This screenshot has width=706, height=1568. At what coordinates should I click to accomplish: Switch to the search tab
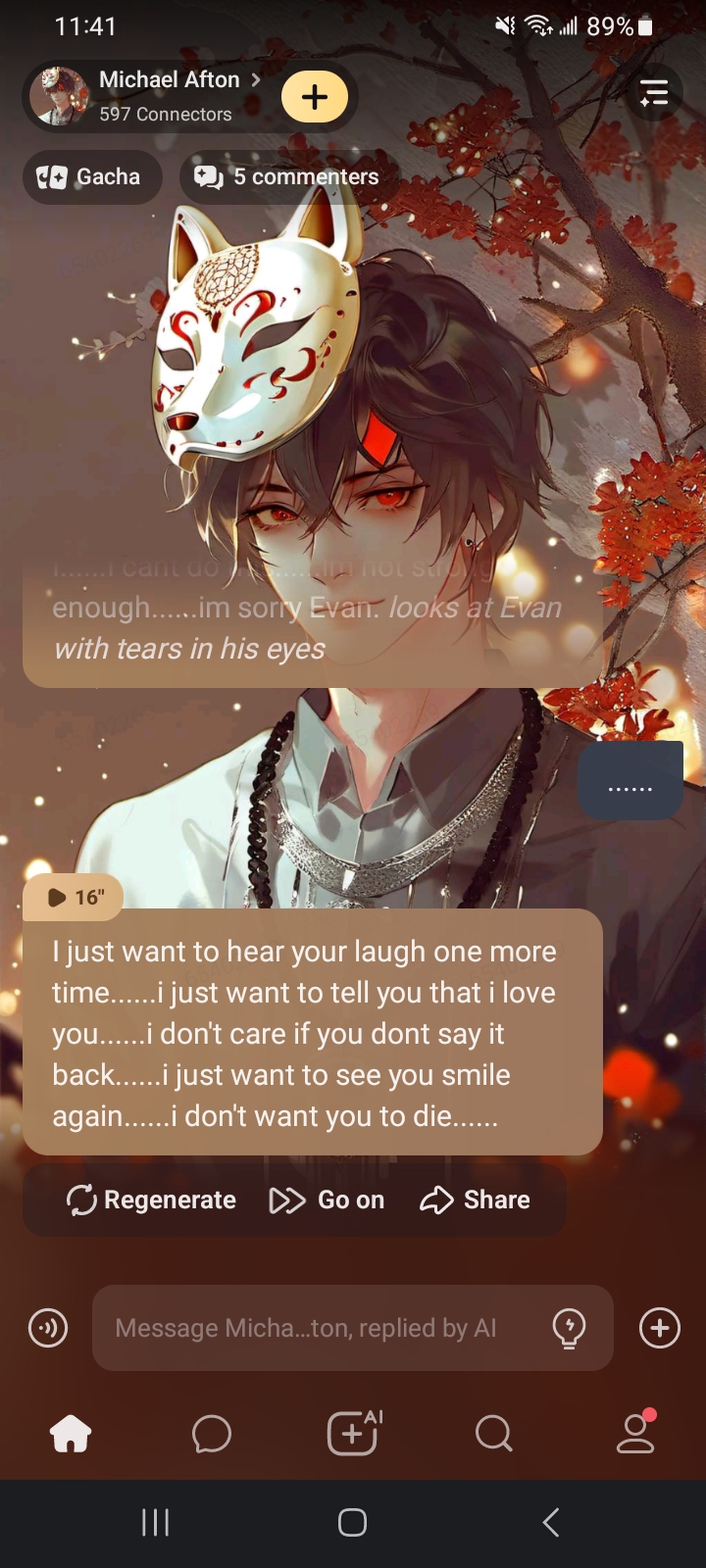494,1435
